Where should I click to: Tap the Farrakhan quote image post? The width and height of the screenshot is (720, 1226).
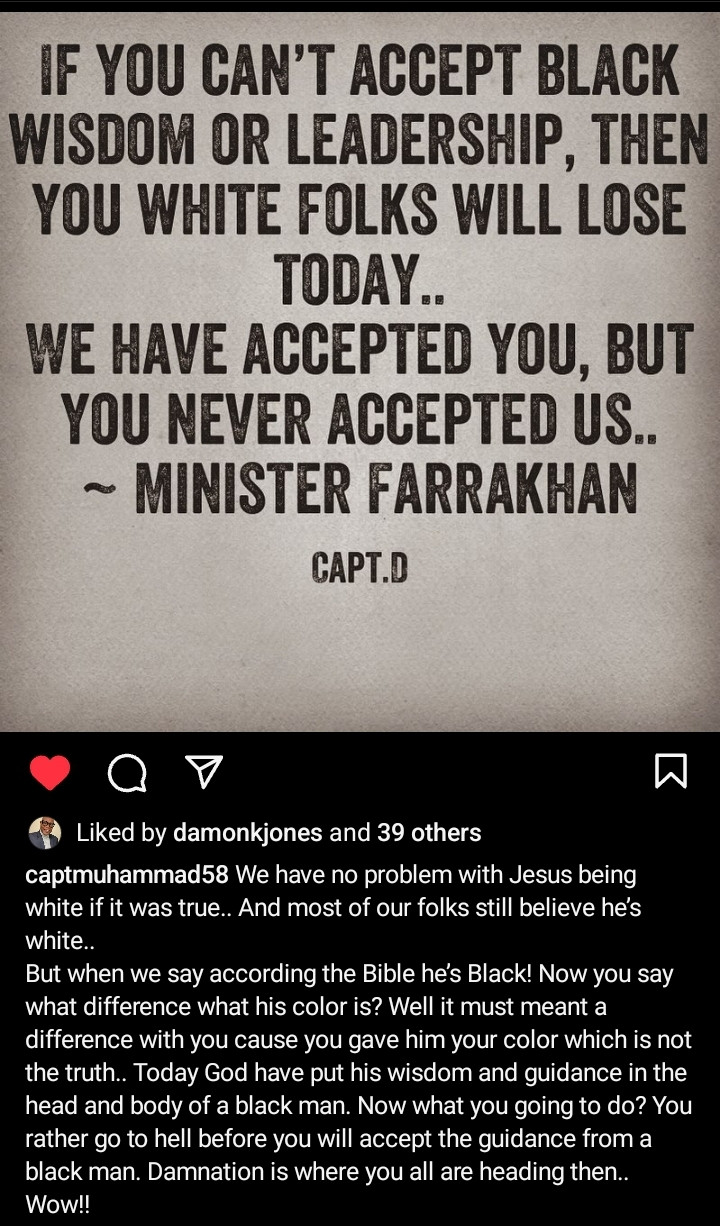[360, 370]
